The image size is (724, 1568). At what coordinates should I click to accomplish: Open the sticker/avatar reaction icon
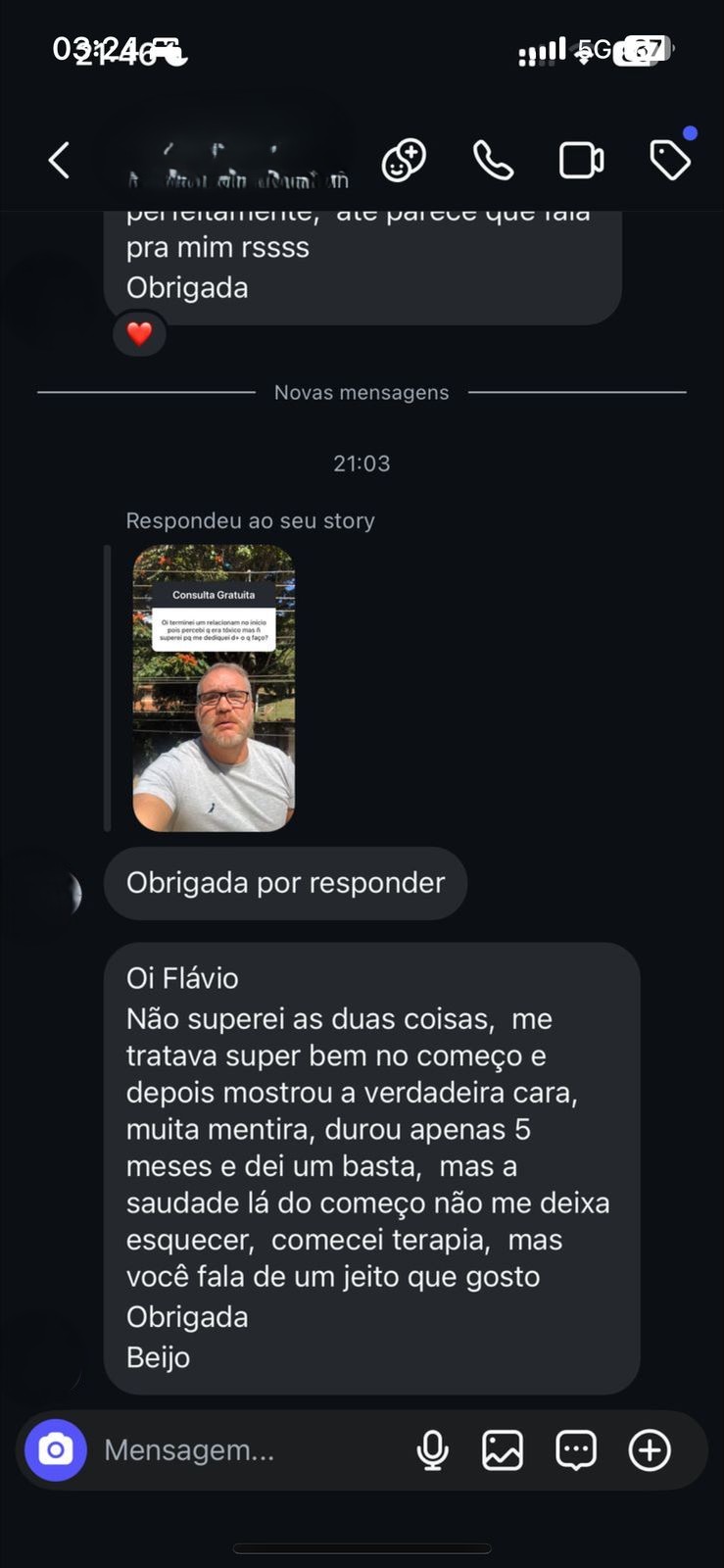[x=404, y=161]
